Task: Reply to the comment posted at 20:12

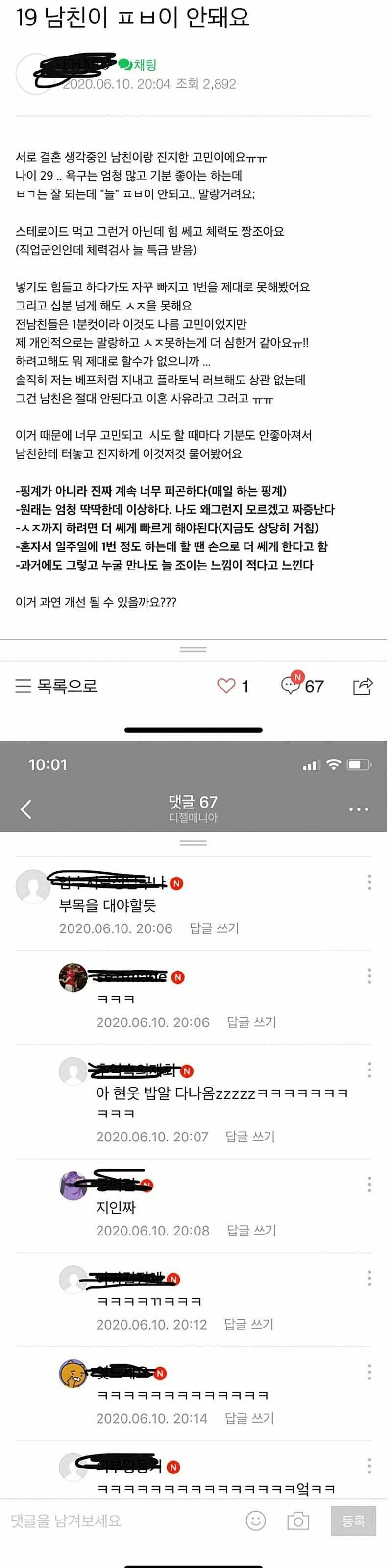Action: coord(249,1324)
